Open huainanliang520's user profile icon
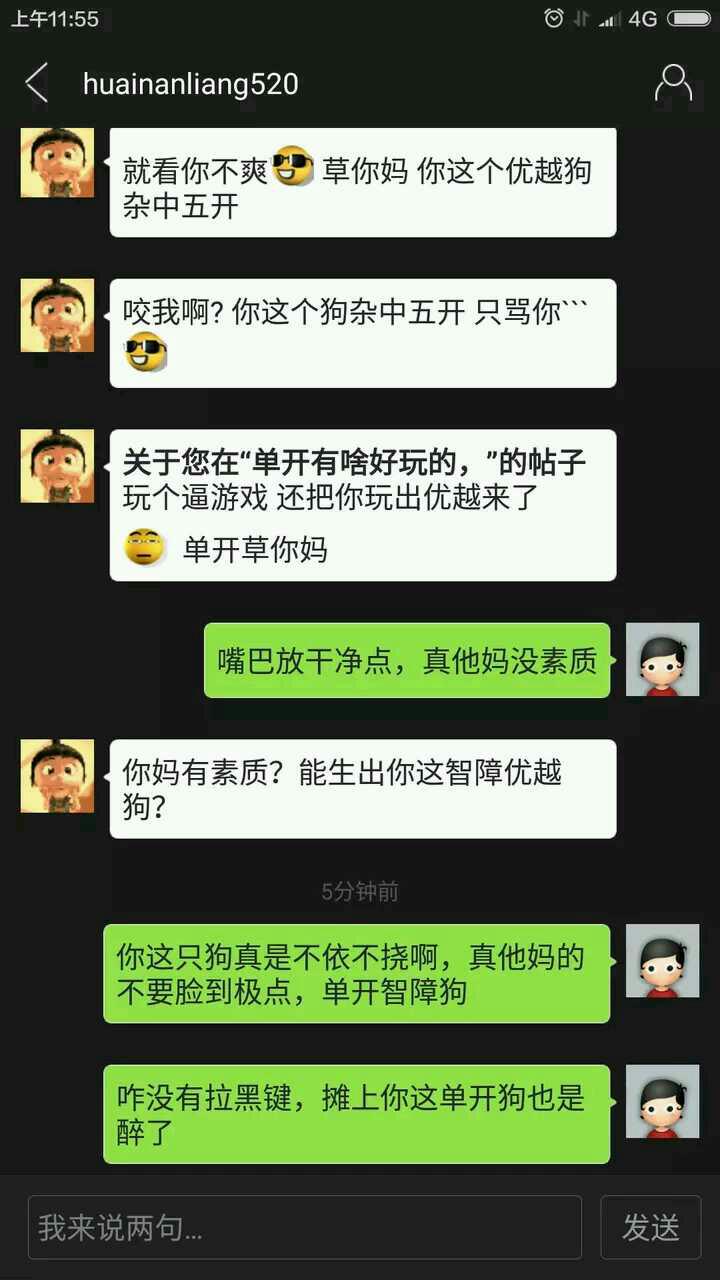This screenshot has height=1280, width=720. tap(673, 83)
